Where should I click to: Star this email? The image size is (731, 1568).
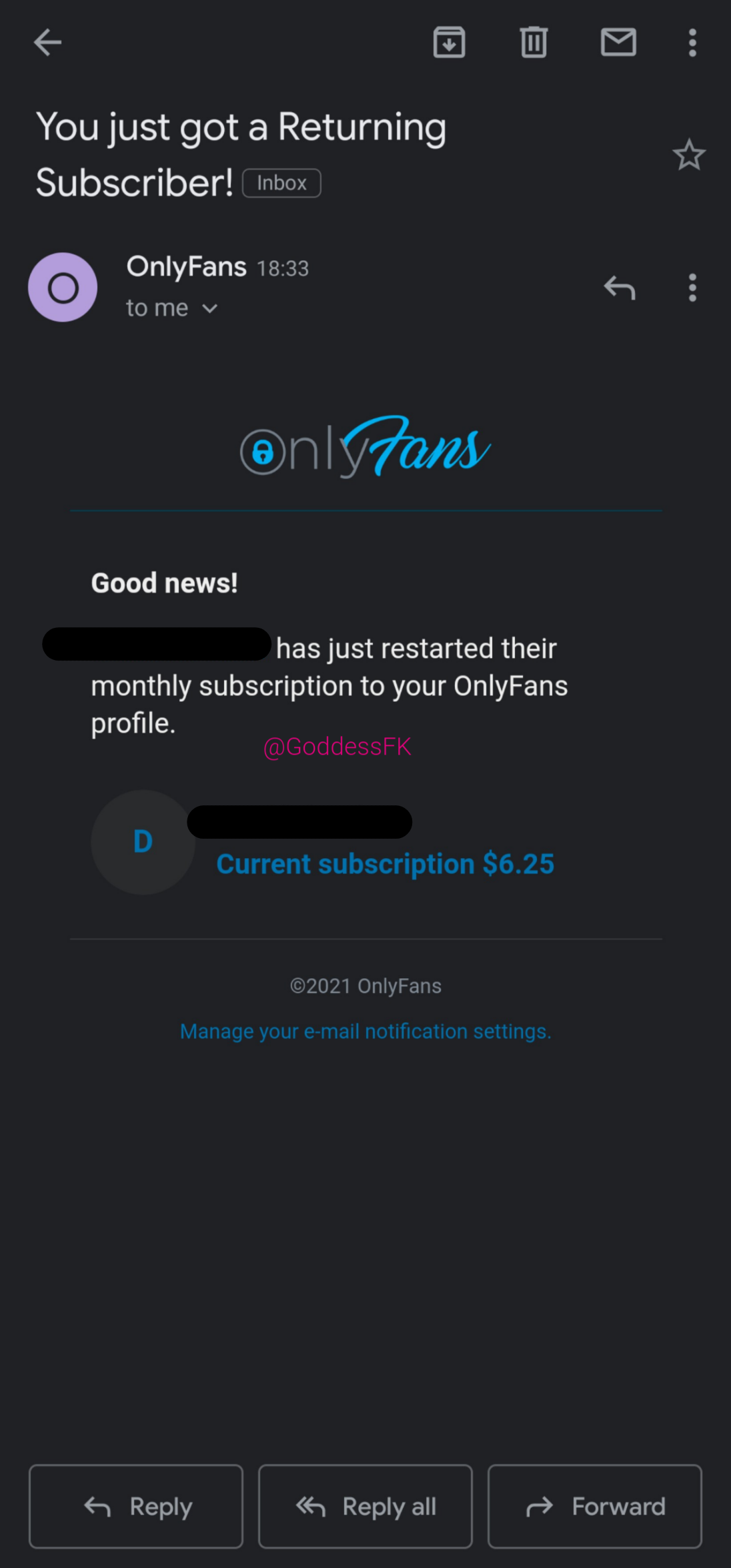click(689, 154)
